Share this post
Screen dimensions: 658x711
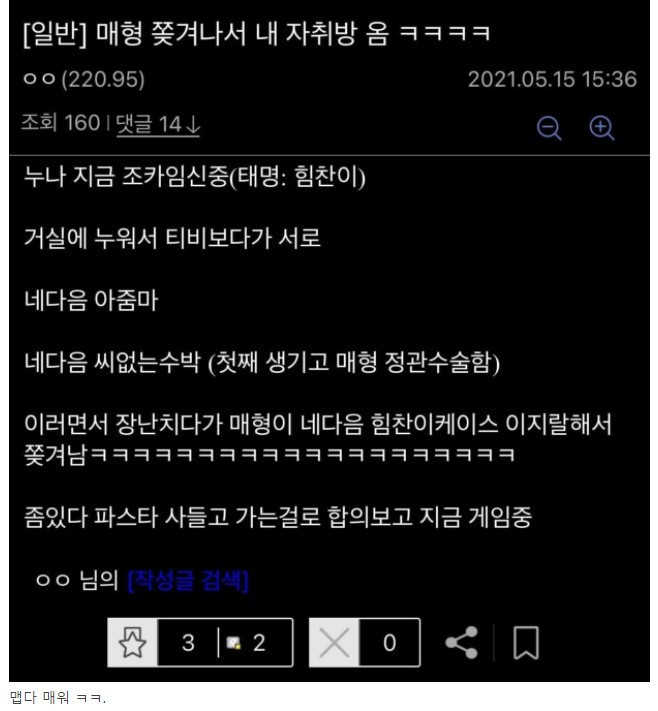461,642
